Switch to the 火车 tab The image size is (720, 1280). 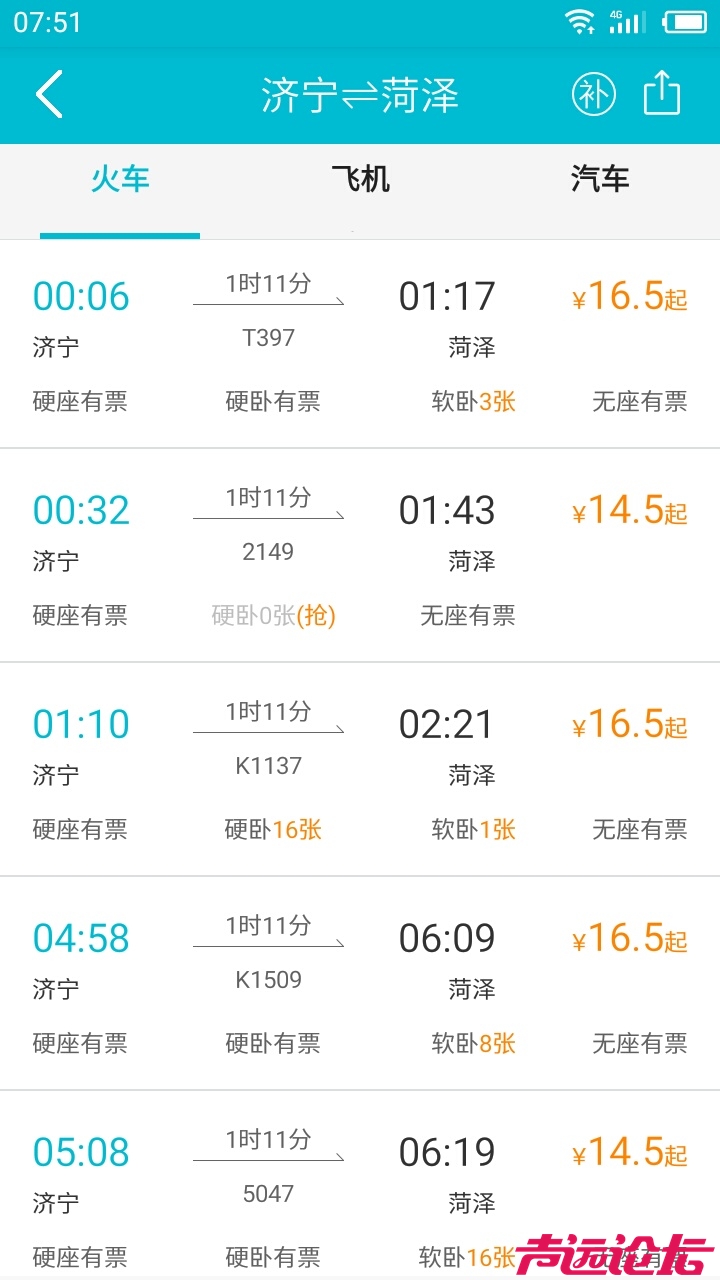pos(120,180)
